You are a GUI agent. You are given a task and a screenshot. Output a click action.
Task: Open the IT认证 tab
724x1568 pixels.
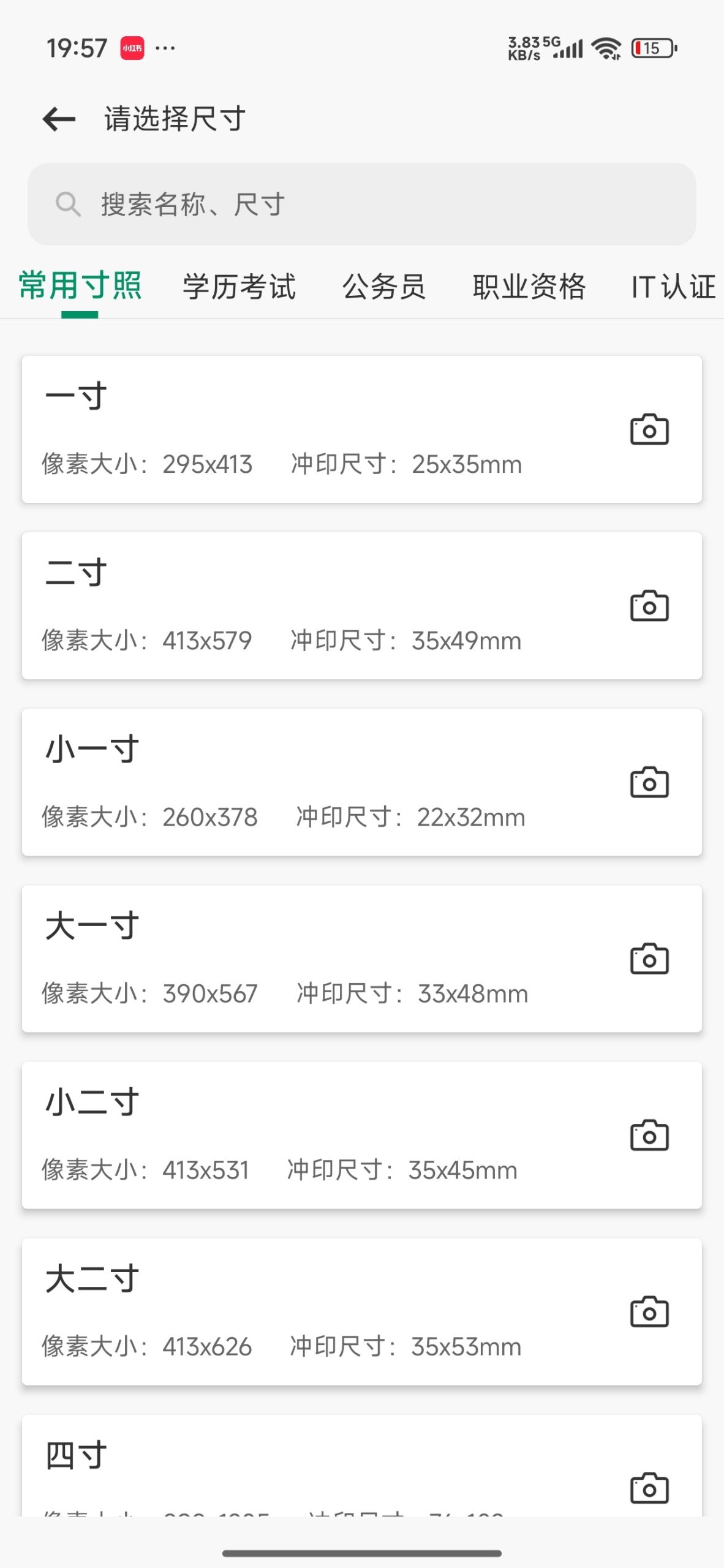coord(672,285)
